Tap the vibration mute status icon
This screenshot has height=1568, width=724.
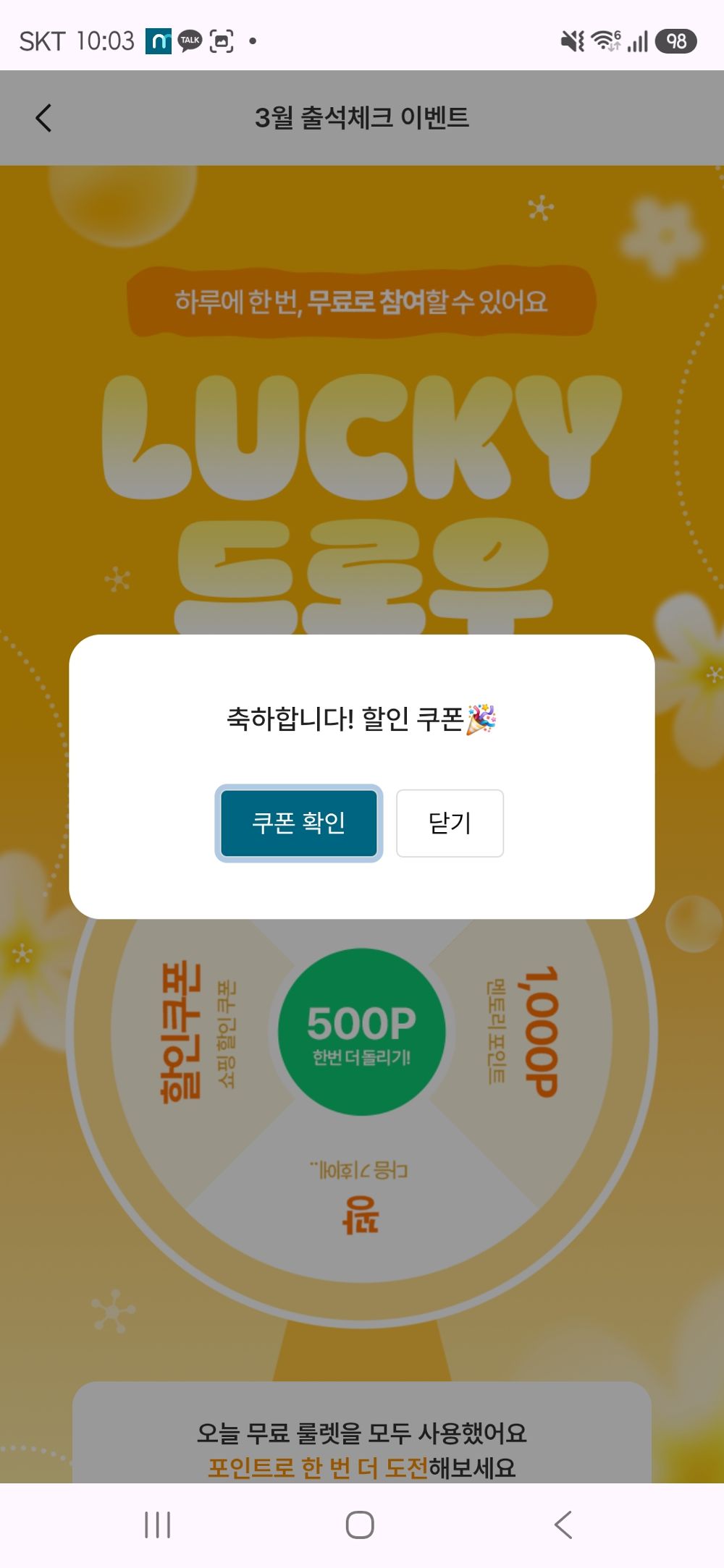[x=571, y=42]
